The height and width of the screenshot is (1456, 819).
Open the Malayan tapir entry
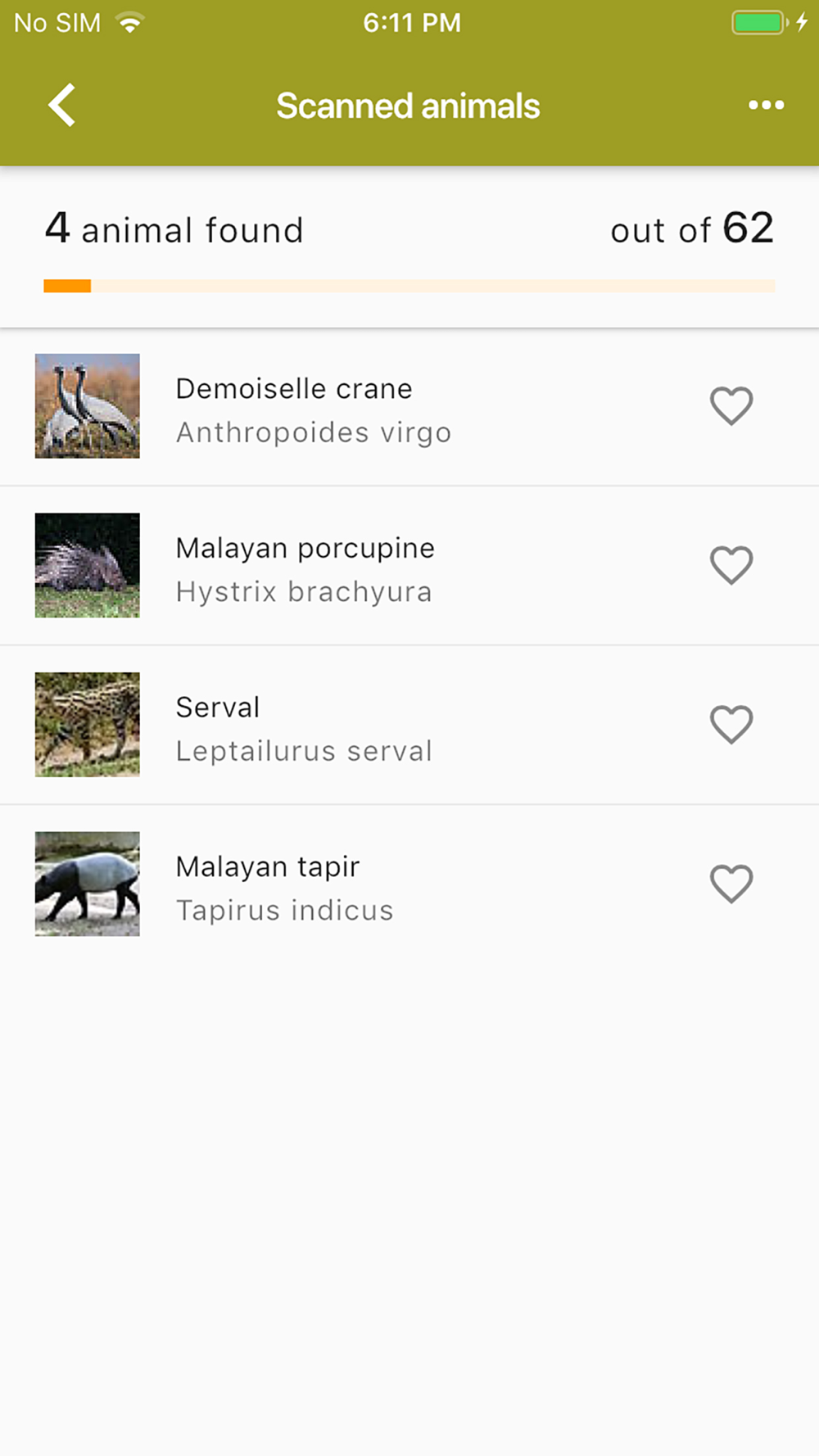[409, 884]
